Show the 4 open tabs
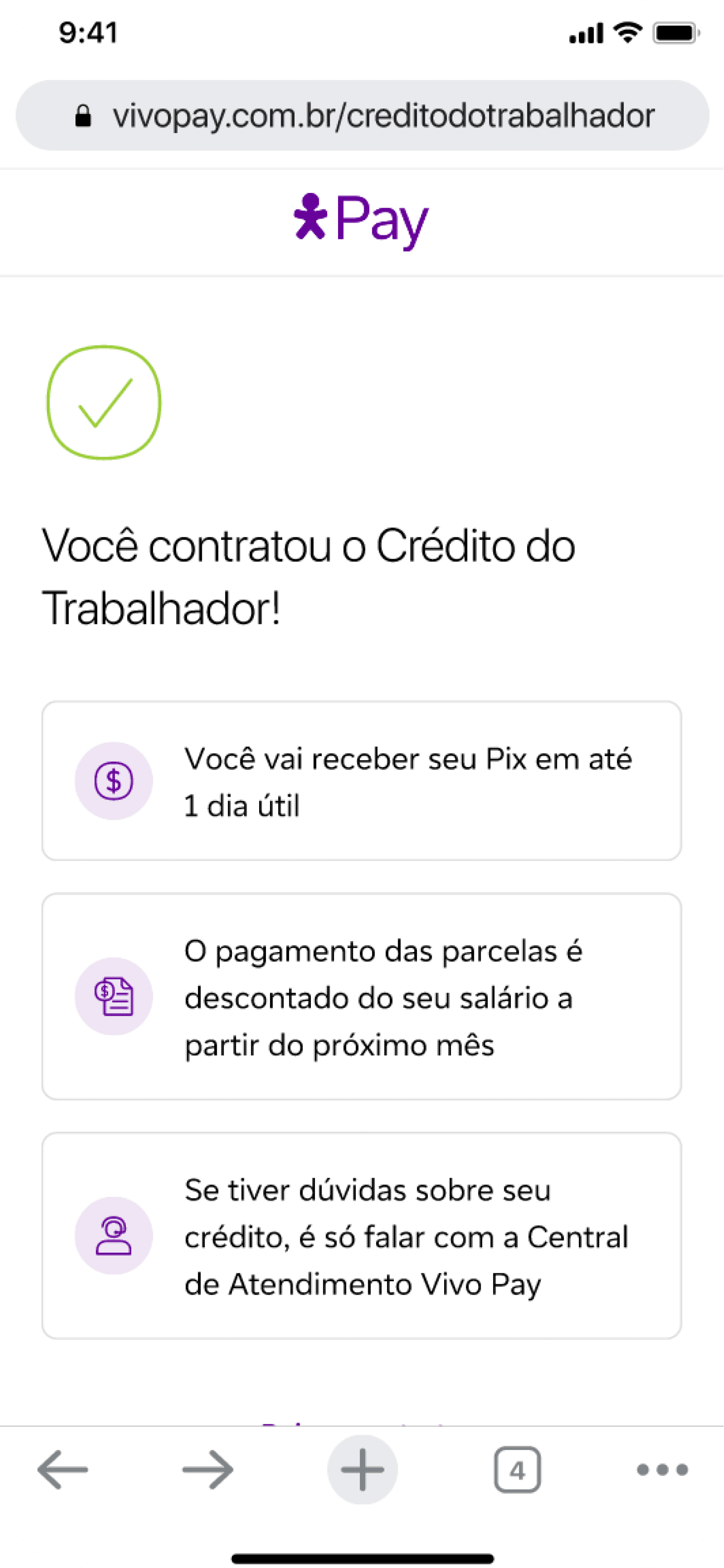Image resolution: width=724 pixels, height=1568 pixels. tap(517, 1469)
